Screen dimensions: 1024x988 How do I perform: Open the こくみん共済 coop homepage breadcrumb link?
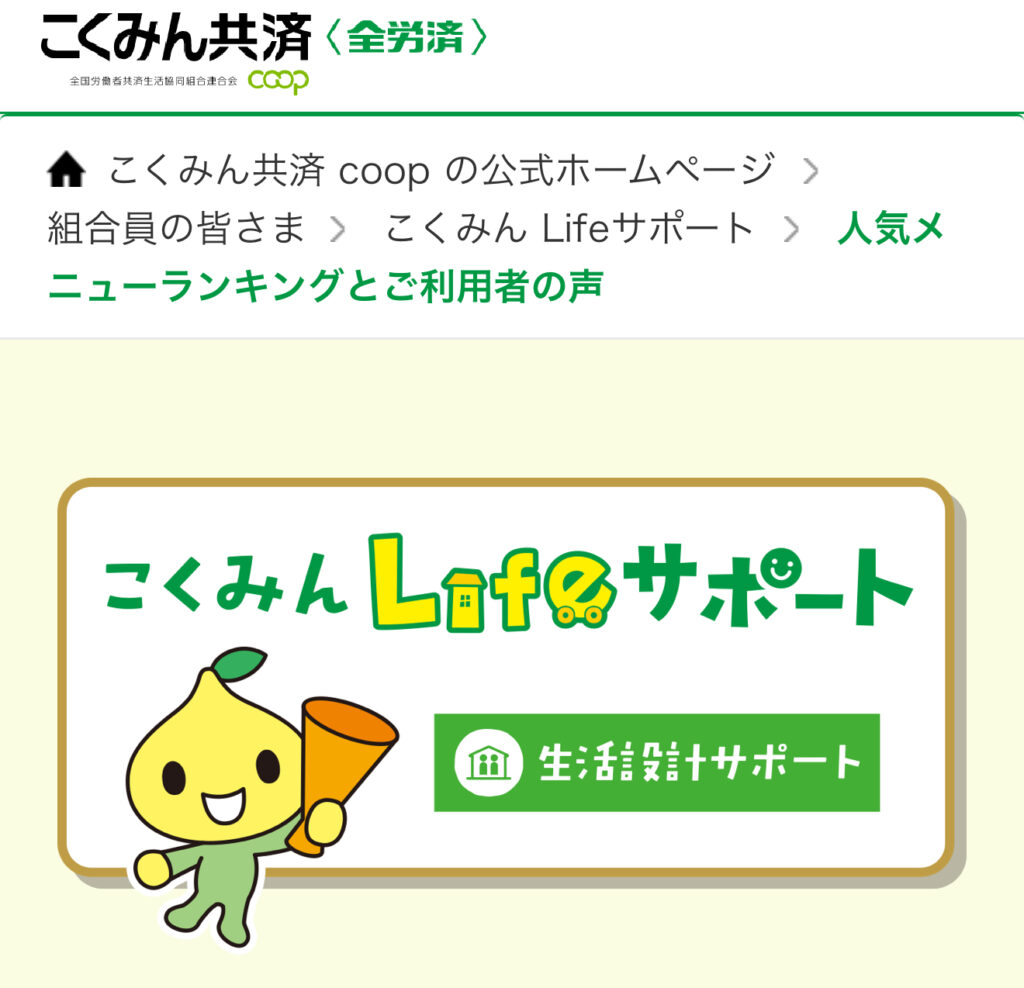(x=440, y=171)
